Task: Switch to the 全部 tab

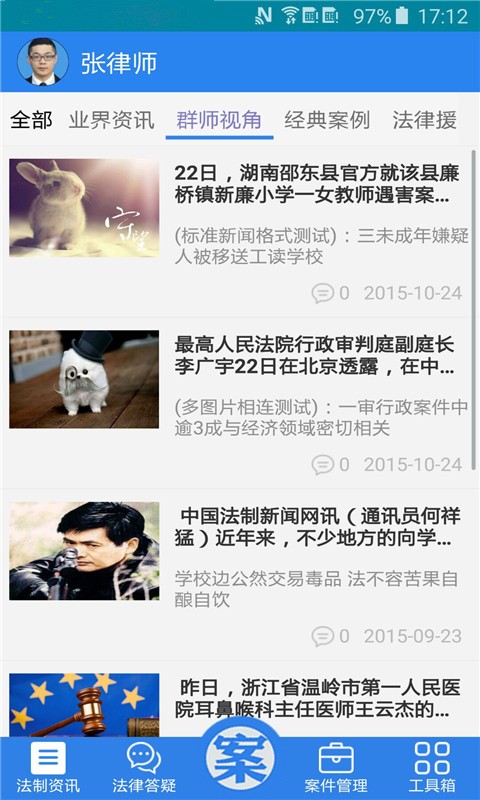Action: pyautogui.click(x=31, y=121)
